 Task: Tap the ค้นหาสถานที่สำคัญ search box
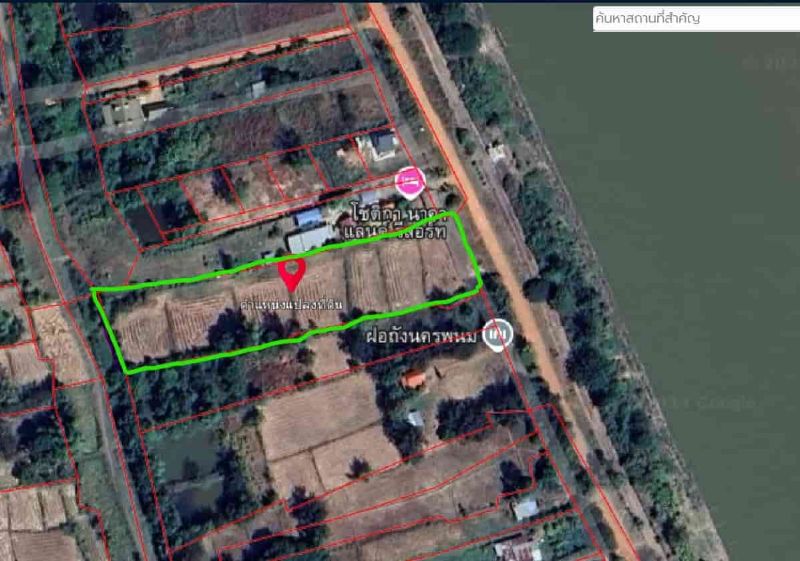695,19
